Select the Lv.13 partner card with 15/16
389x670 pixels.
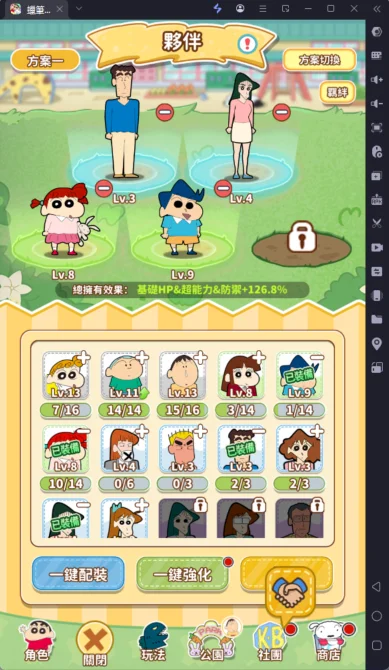[x=183, y=376]
